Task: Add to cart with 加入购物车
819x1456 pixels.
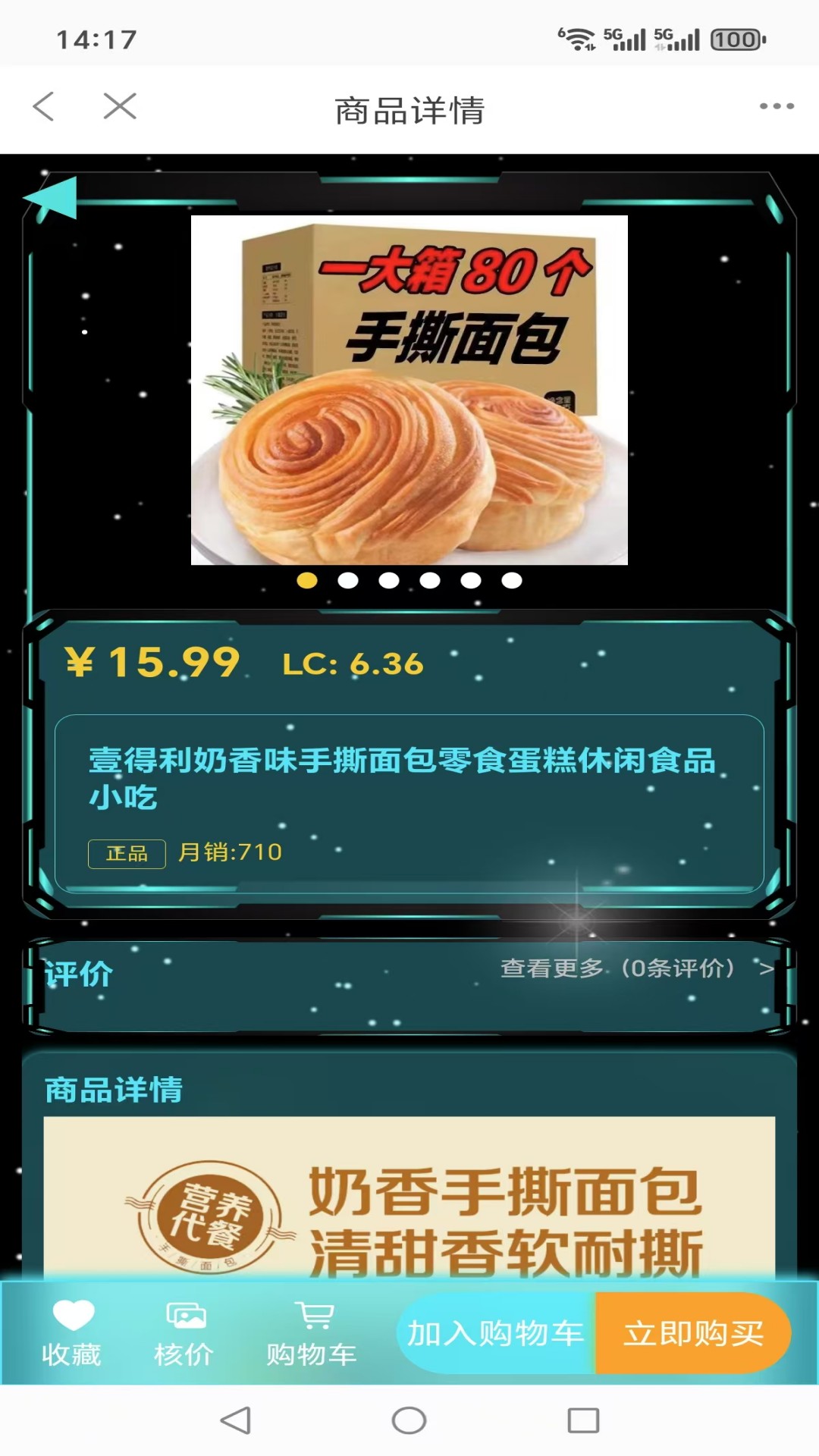Action: (495, 1333)
